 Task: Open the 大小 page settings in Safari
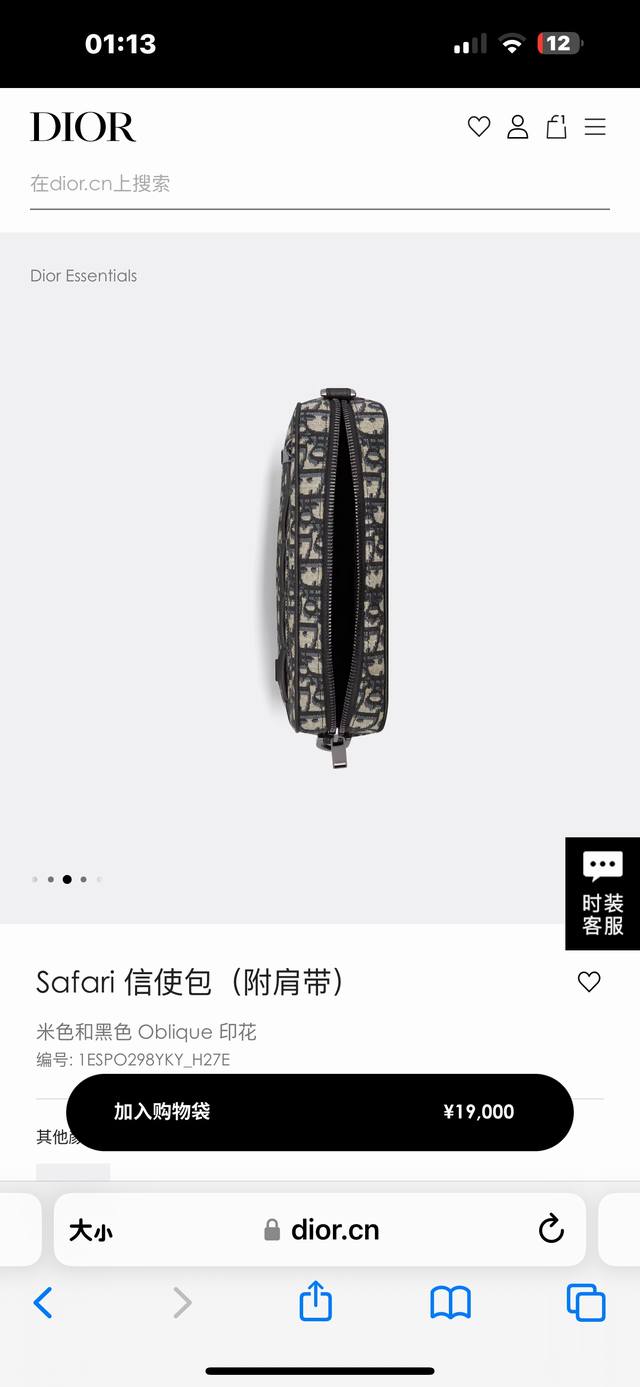[90, 1231]
